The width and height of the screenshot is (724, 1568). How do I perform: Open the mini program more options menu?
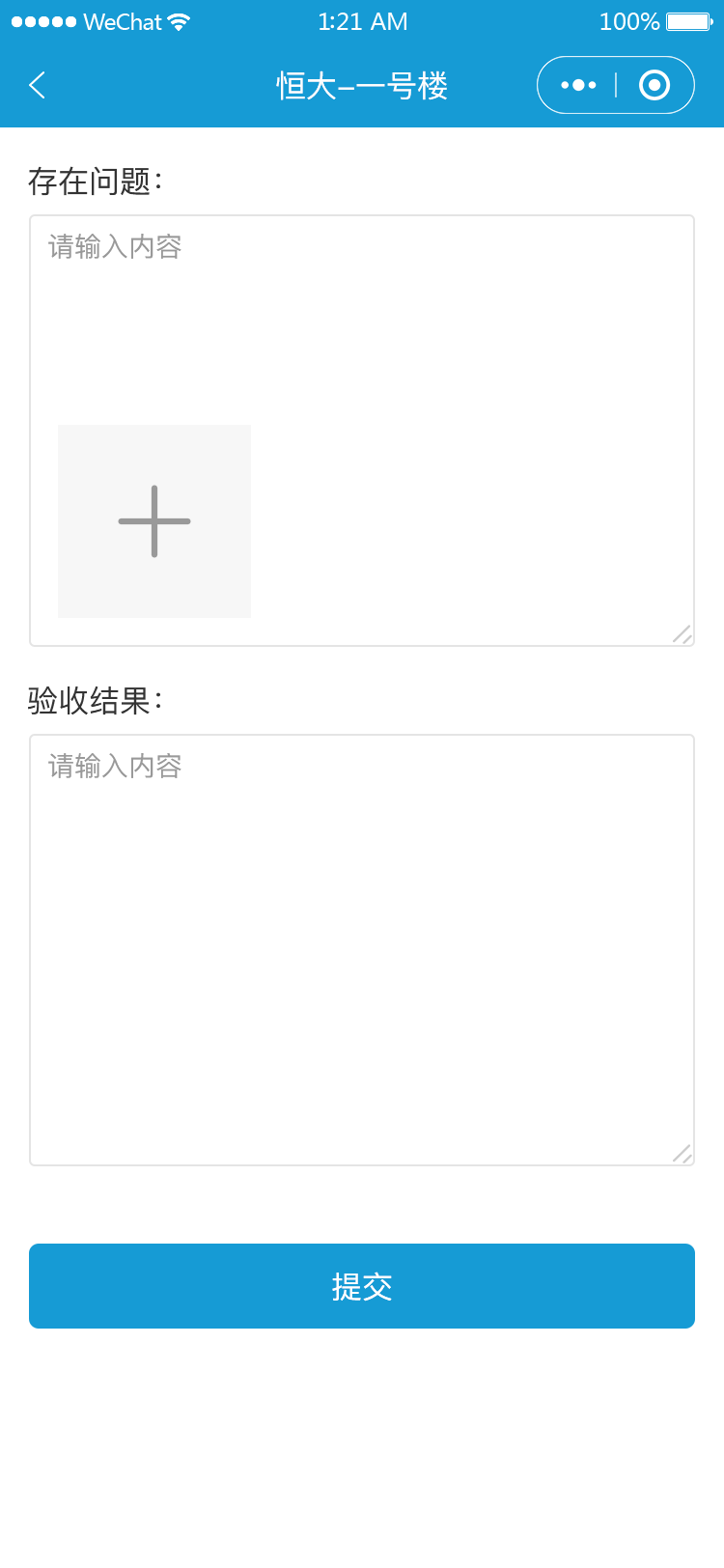click(578, 86)
